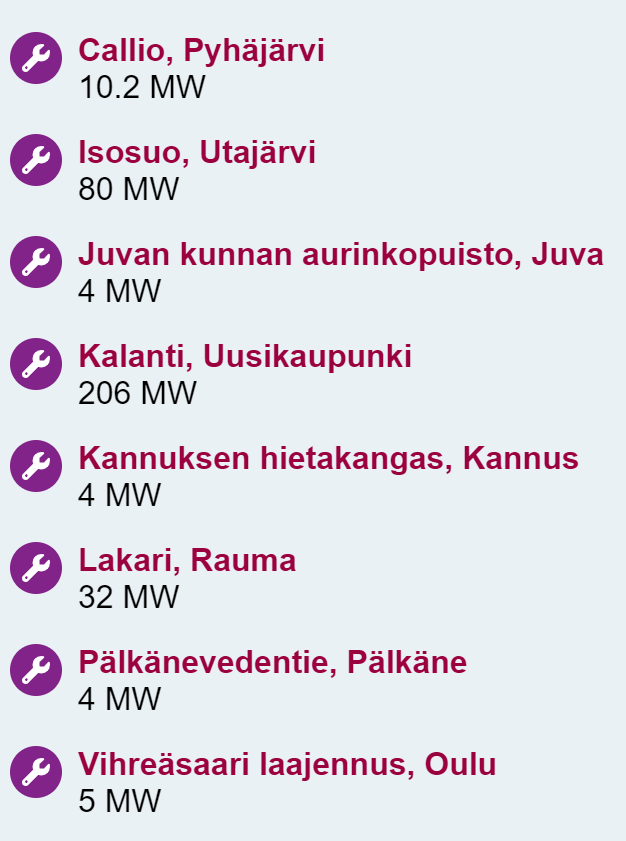626x841 pixels.
Task: Open Kannuksen hietakangas, Kannus entry
Action: click(328, 459)
